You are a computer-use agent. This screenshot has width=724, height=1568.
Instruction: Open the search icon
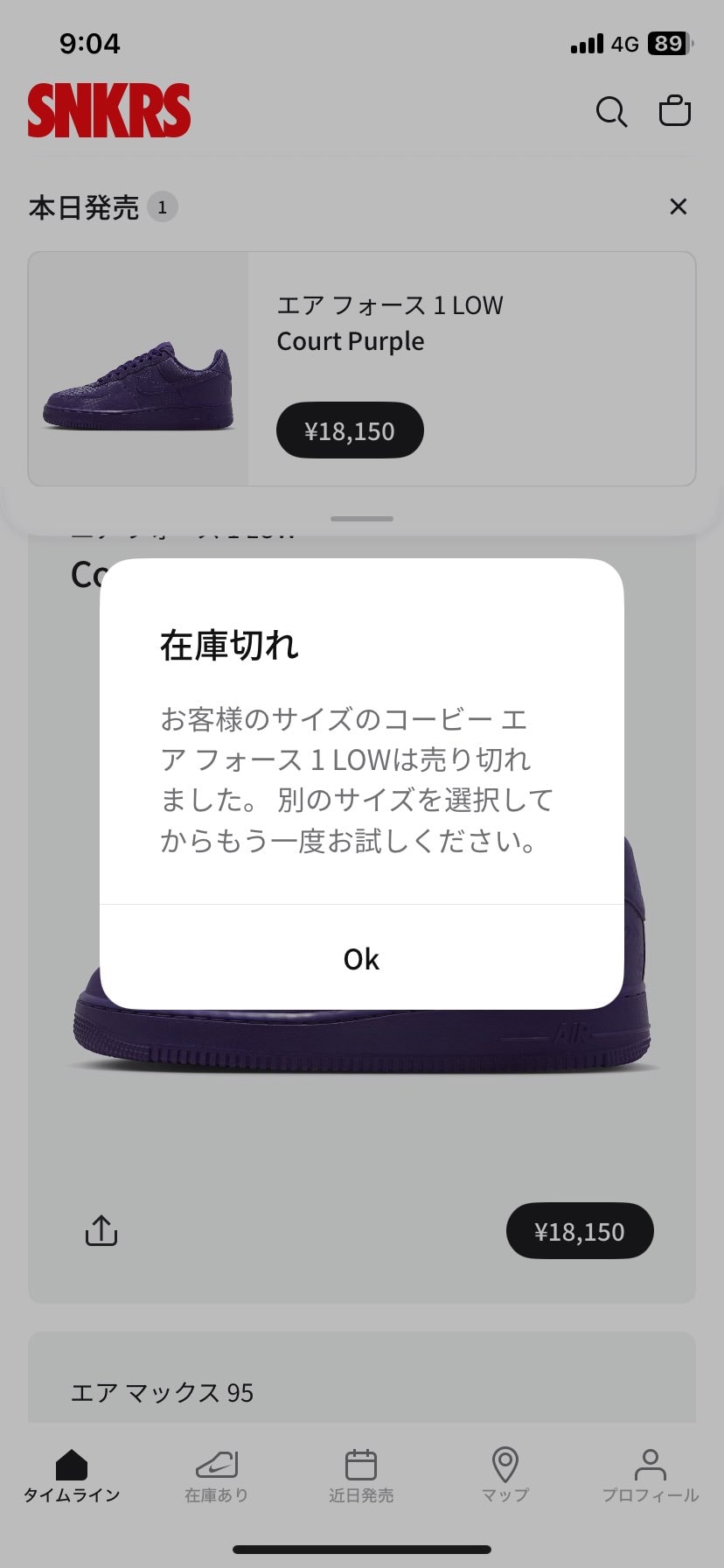click(611, 112)
